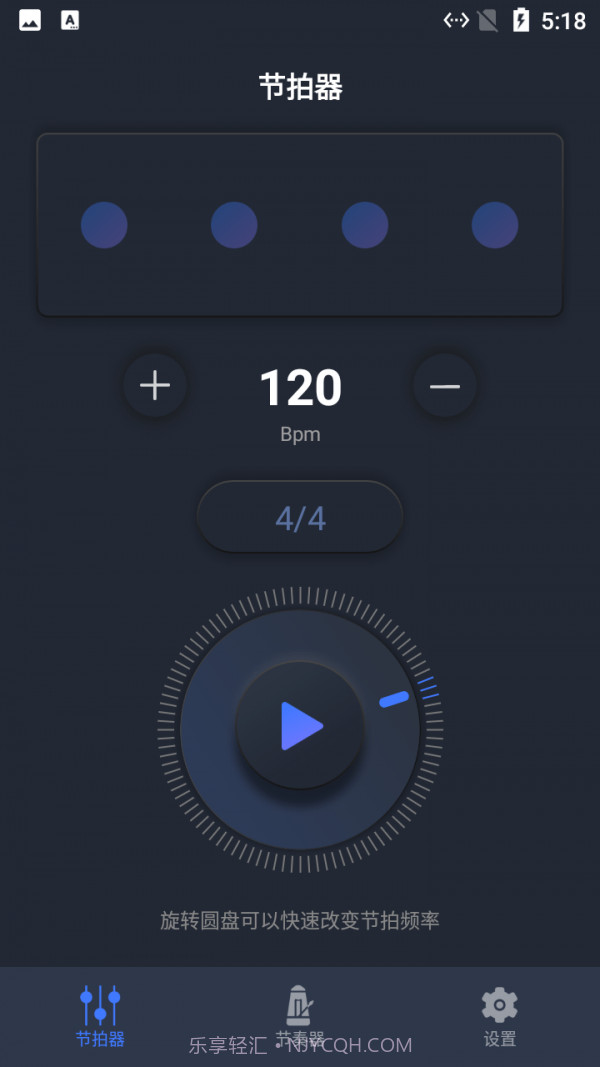This screenshot has width=600, height=1067.
Task: Decrease BPM with the minus button
Action: coord(445,385)
